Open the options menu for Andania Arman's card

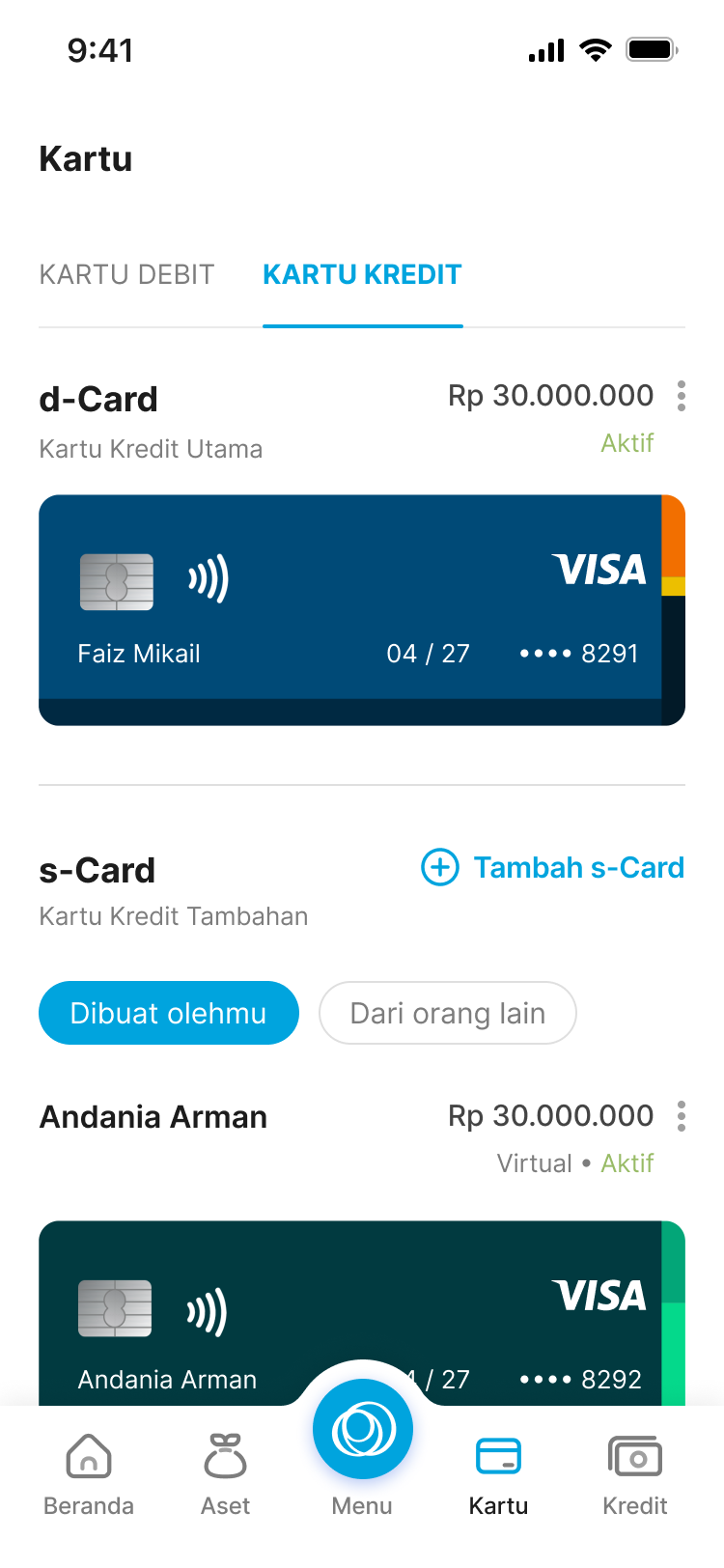(681, 1116)
